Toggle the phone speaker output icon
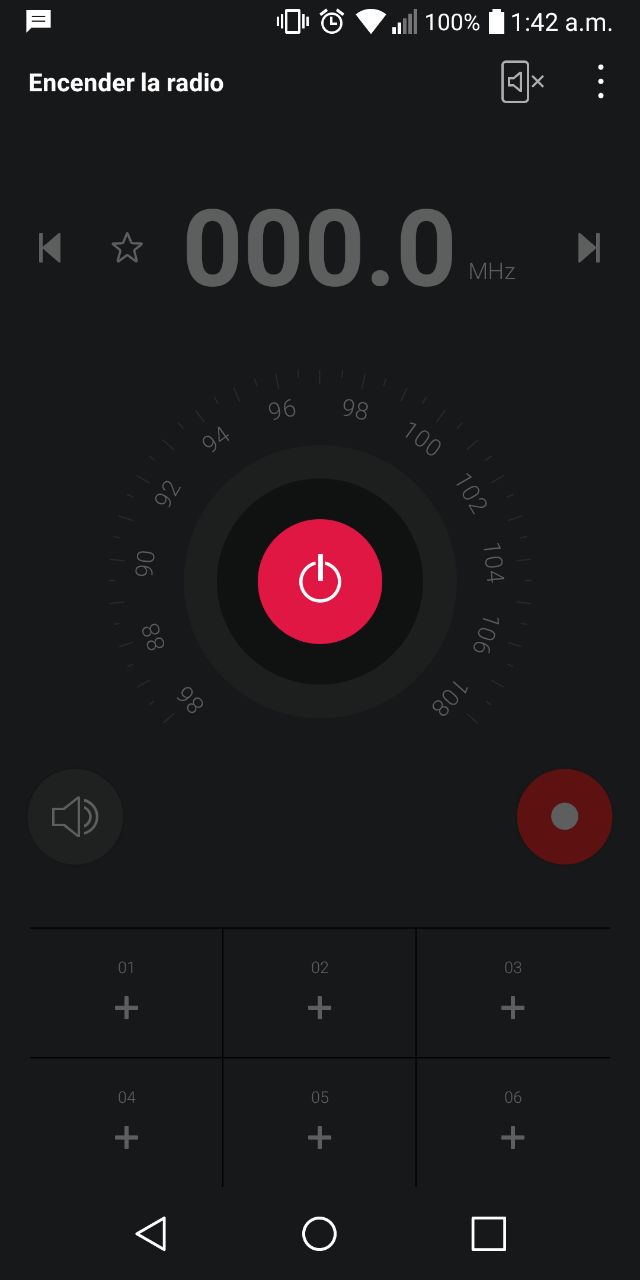This screenshot has height=1280, width=640. [x=522, y=82]
